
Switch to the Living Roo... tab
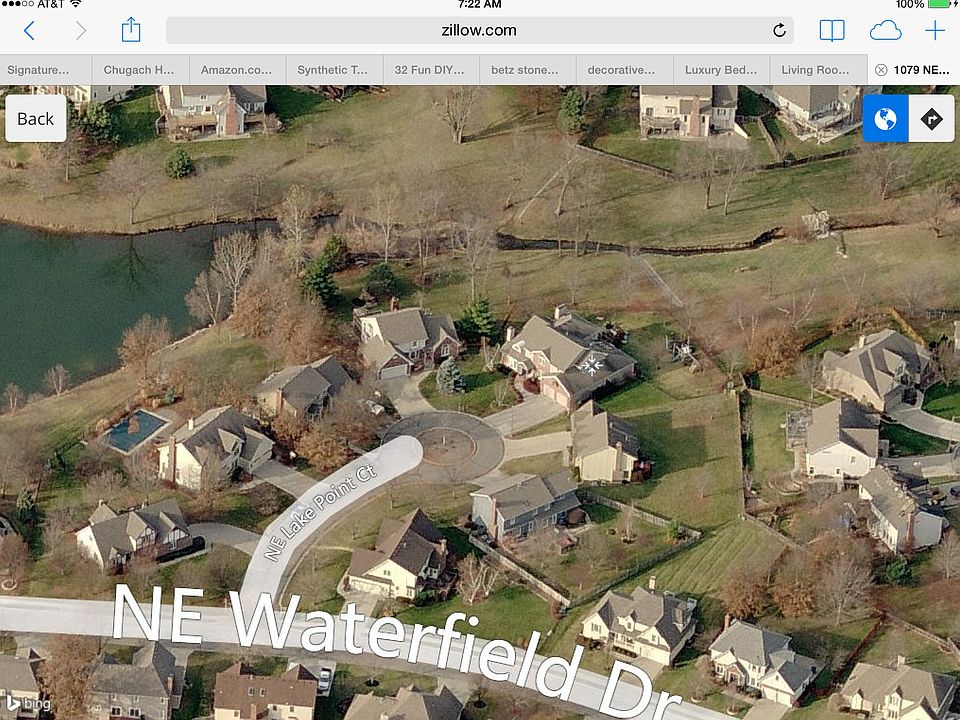(x=816, y=70)
